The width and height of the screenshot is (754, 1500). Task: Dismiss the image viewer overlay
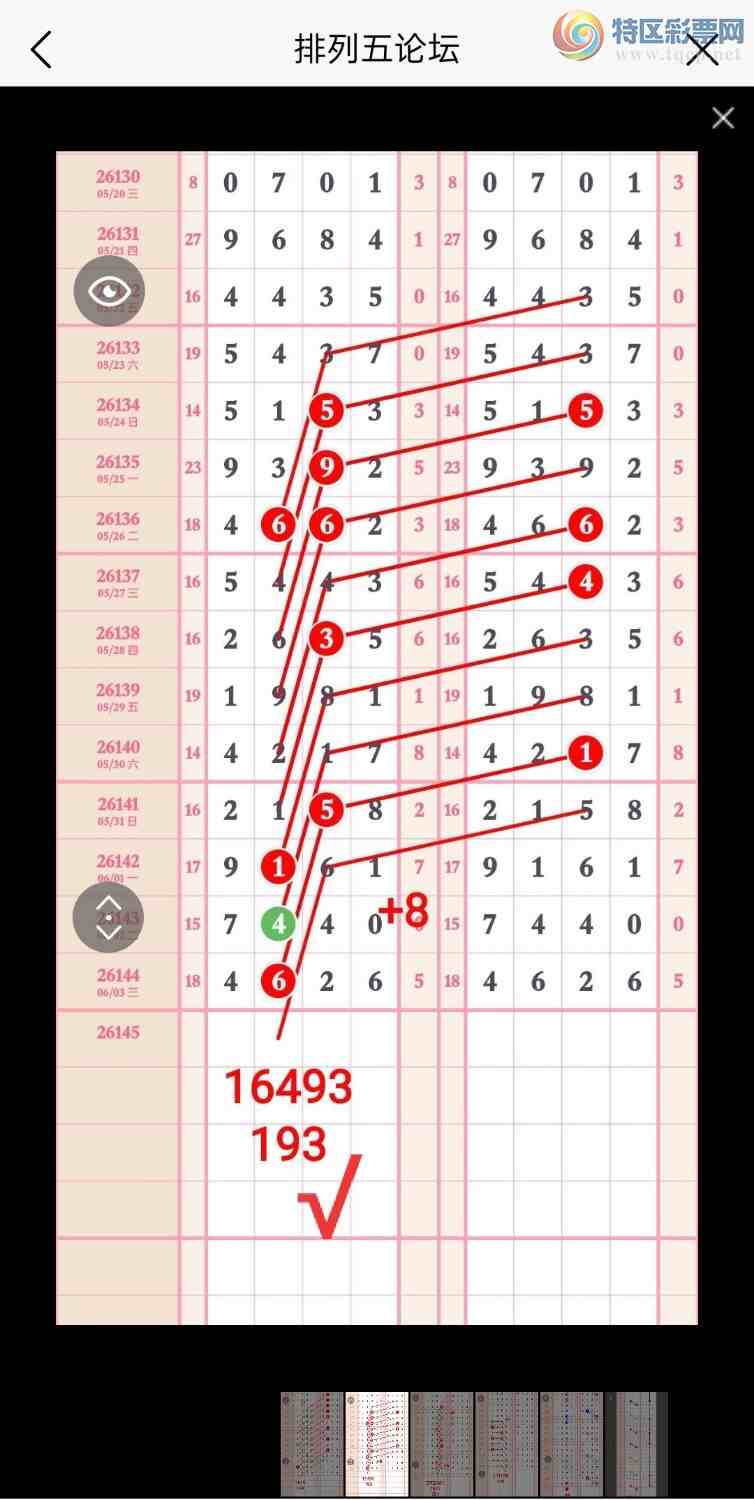pos(723,118)
